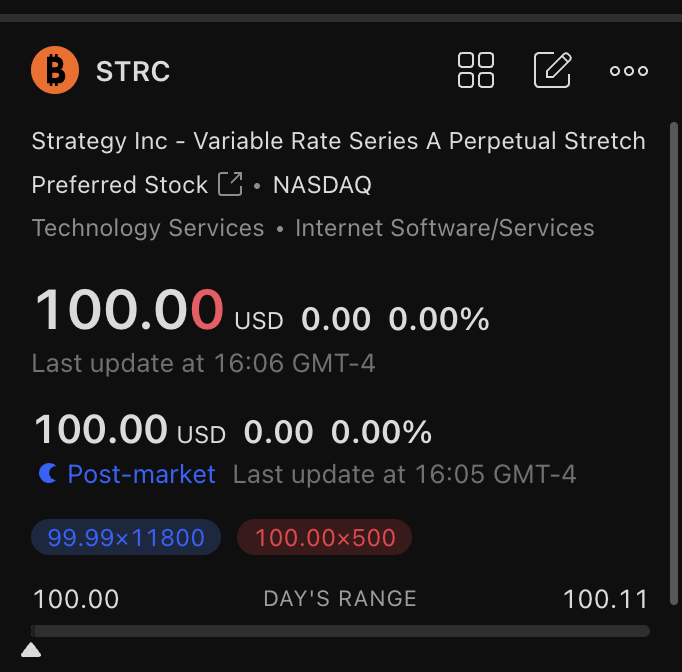
Task: Select the 99.99×11800 bid chip
Action: tap(126, 537)
